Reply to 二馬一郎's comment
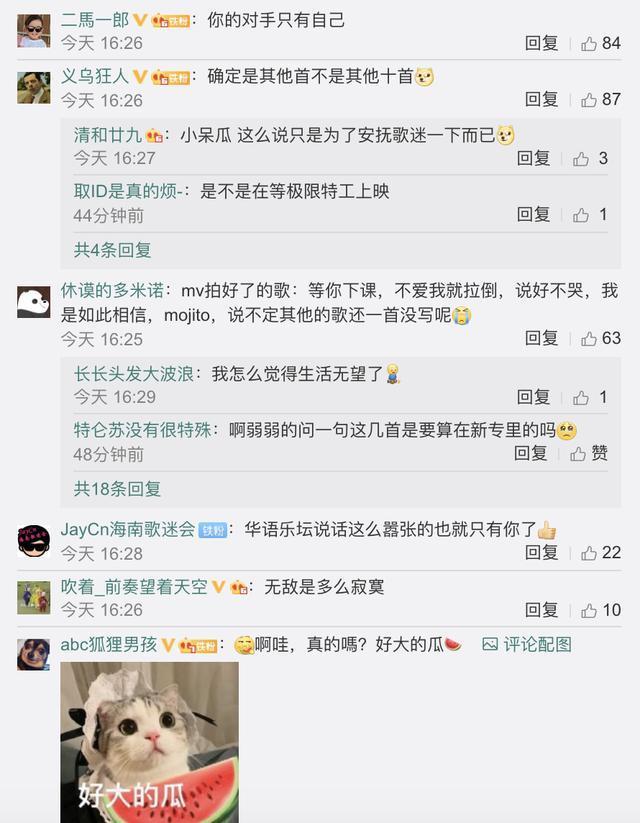Image resolution: width=640 pixels, height=823 pixels. 541,43
